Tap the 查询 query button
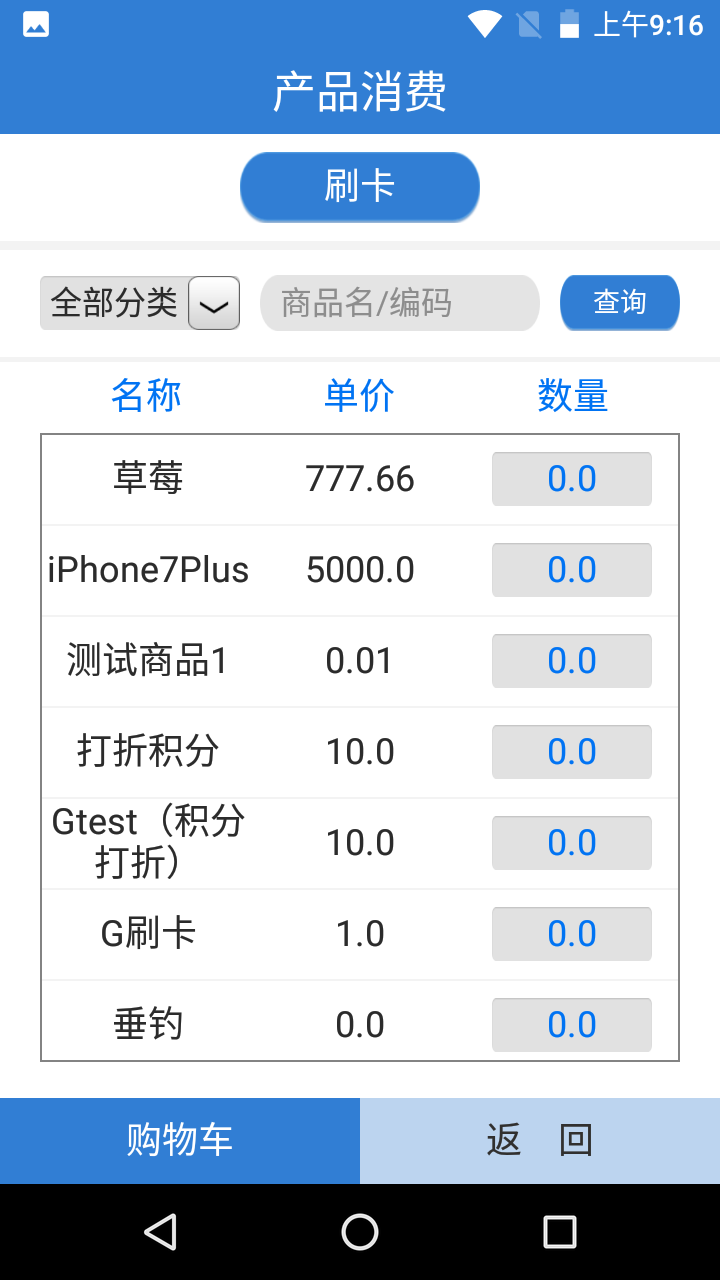The width and height of the screenshot is (720, 1280). 620,303
